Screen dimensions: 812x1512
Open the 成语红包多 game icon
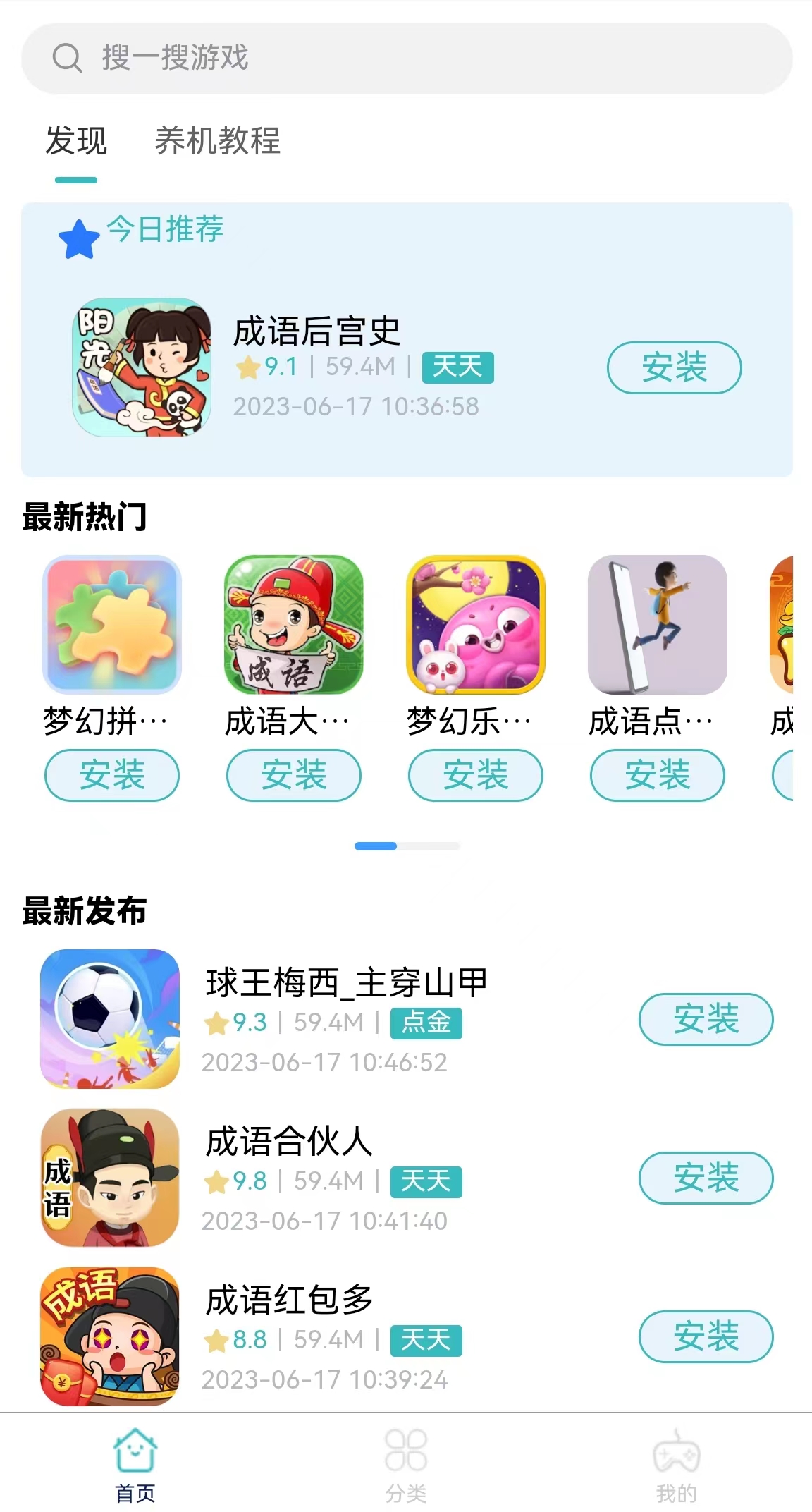109,1338
